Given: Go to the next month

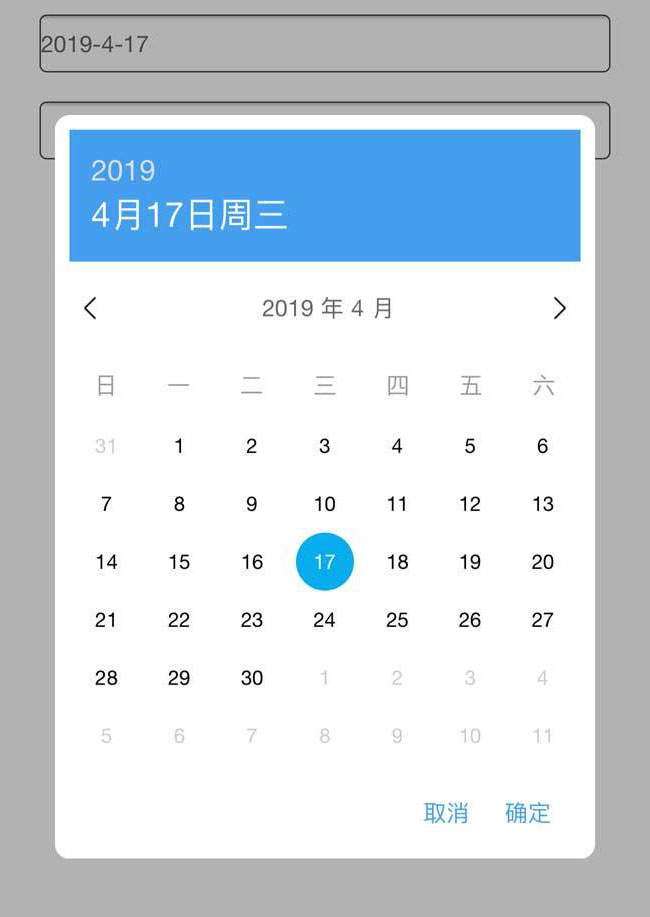Looking at the screenshot, I should (x=559, y=308).
